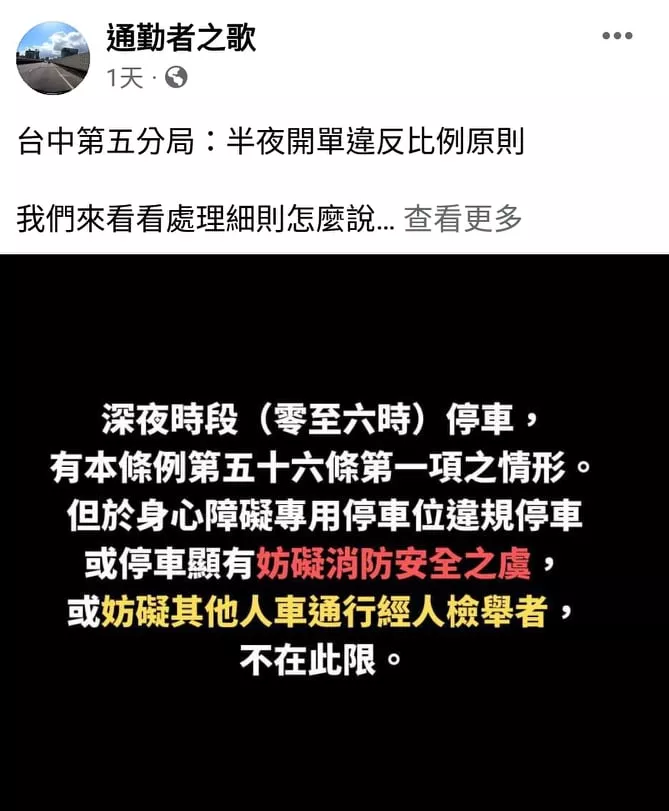Open 通勤者之歌 profile picture

point(52,58)
